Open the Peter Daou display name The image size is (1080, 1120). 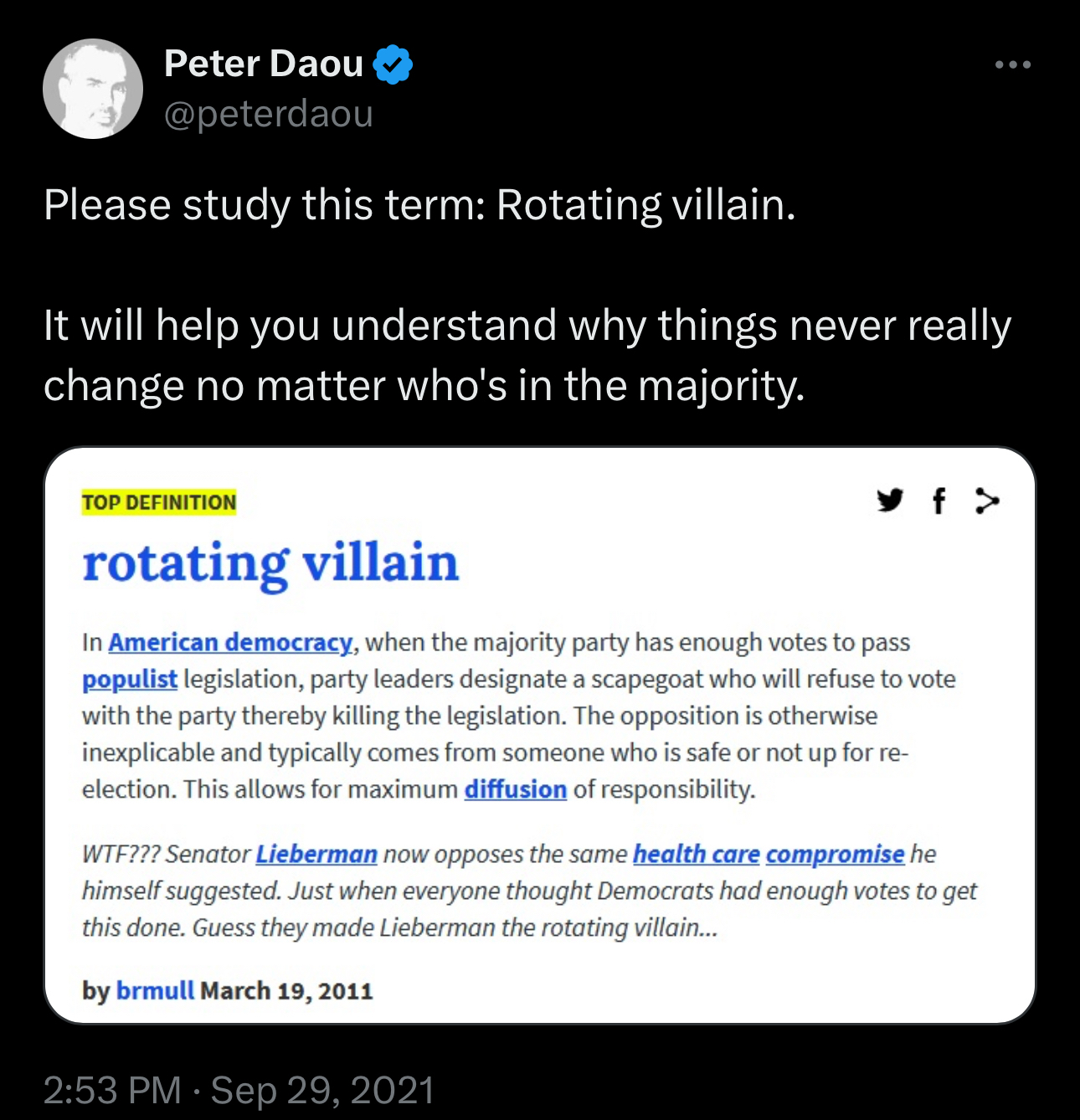click(264, 64)
